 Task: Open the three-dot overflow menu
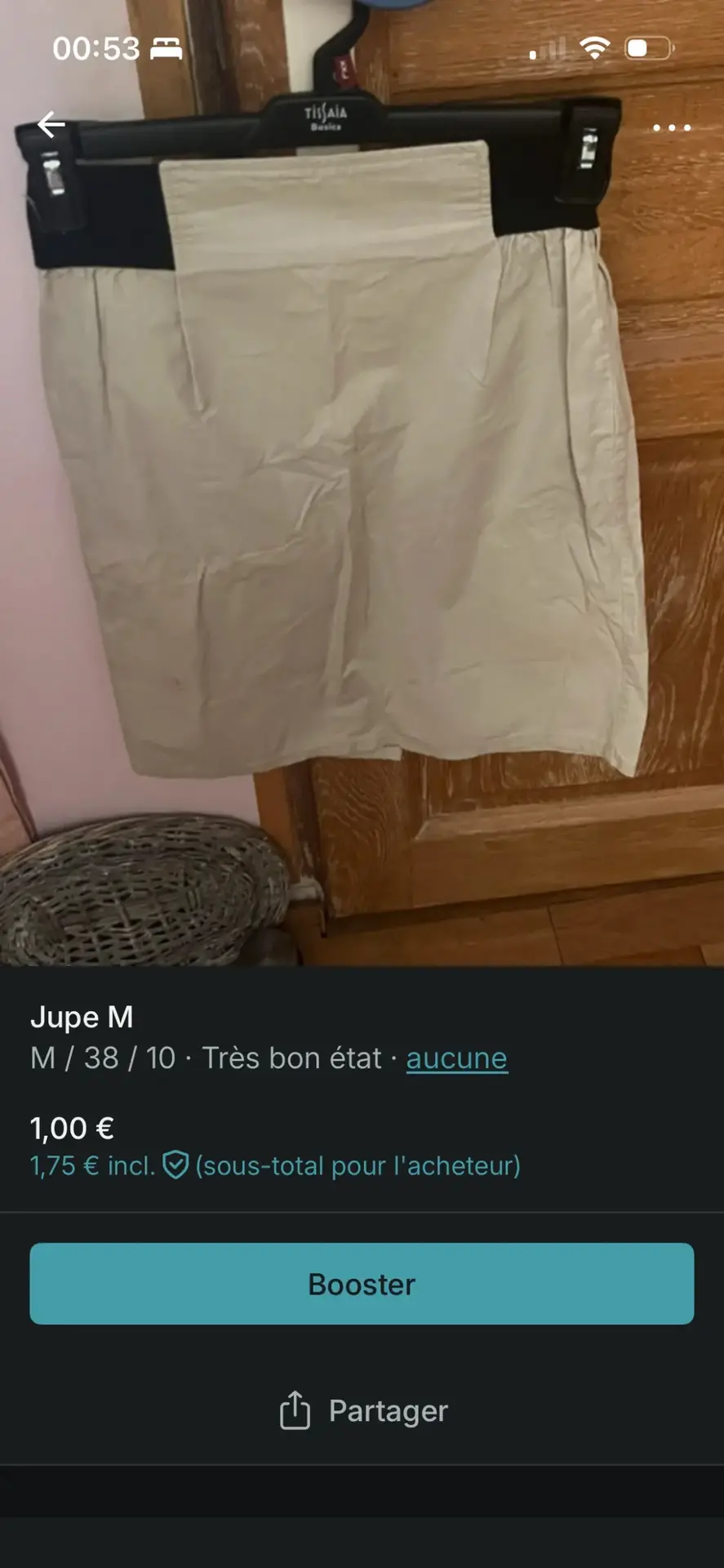click(x=672, y=127)
